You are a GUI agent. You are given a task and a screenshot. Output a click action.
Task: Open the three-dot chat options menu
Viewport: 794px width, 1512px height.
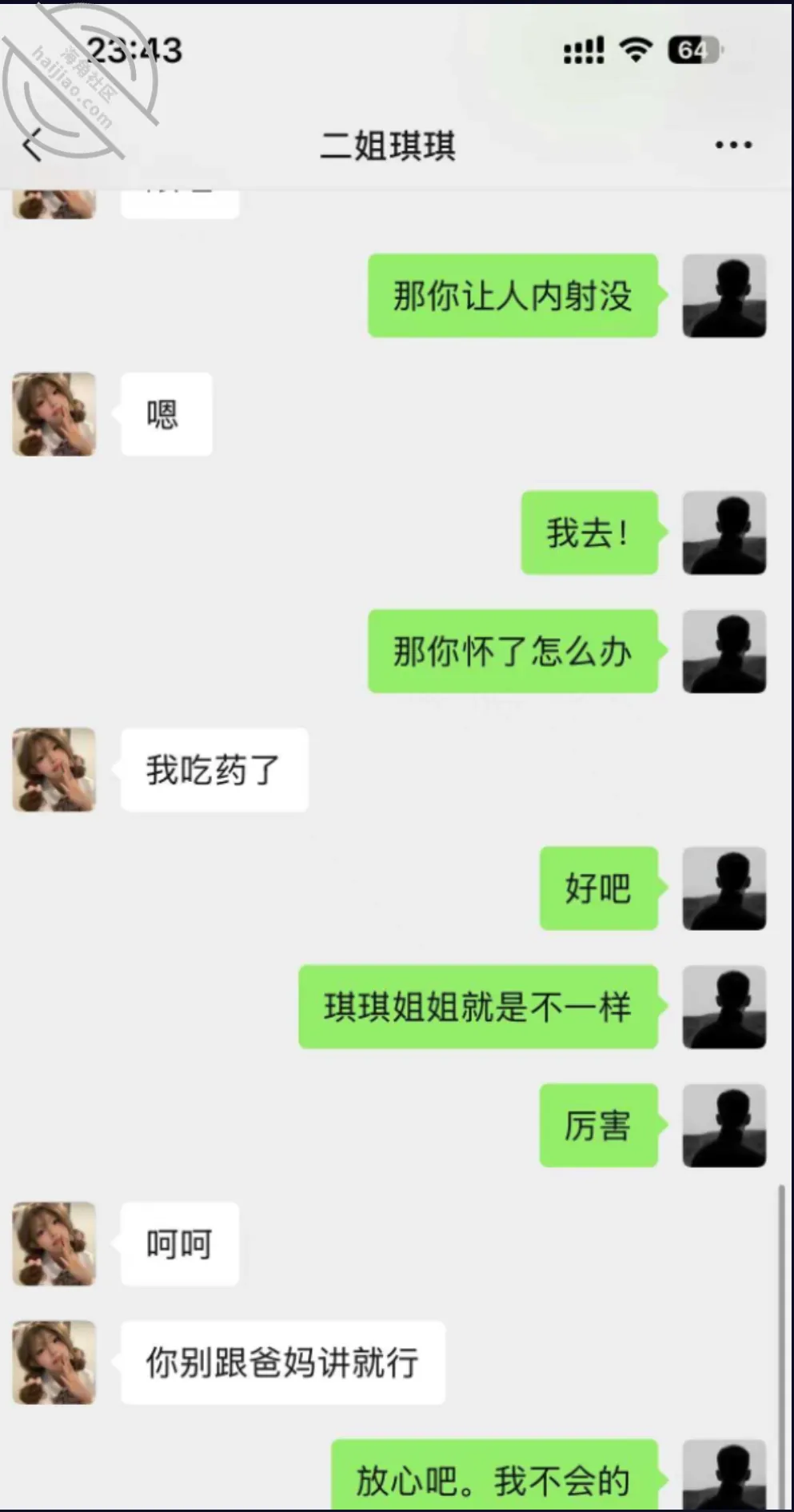click(733, 145)
